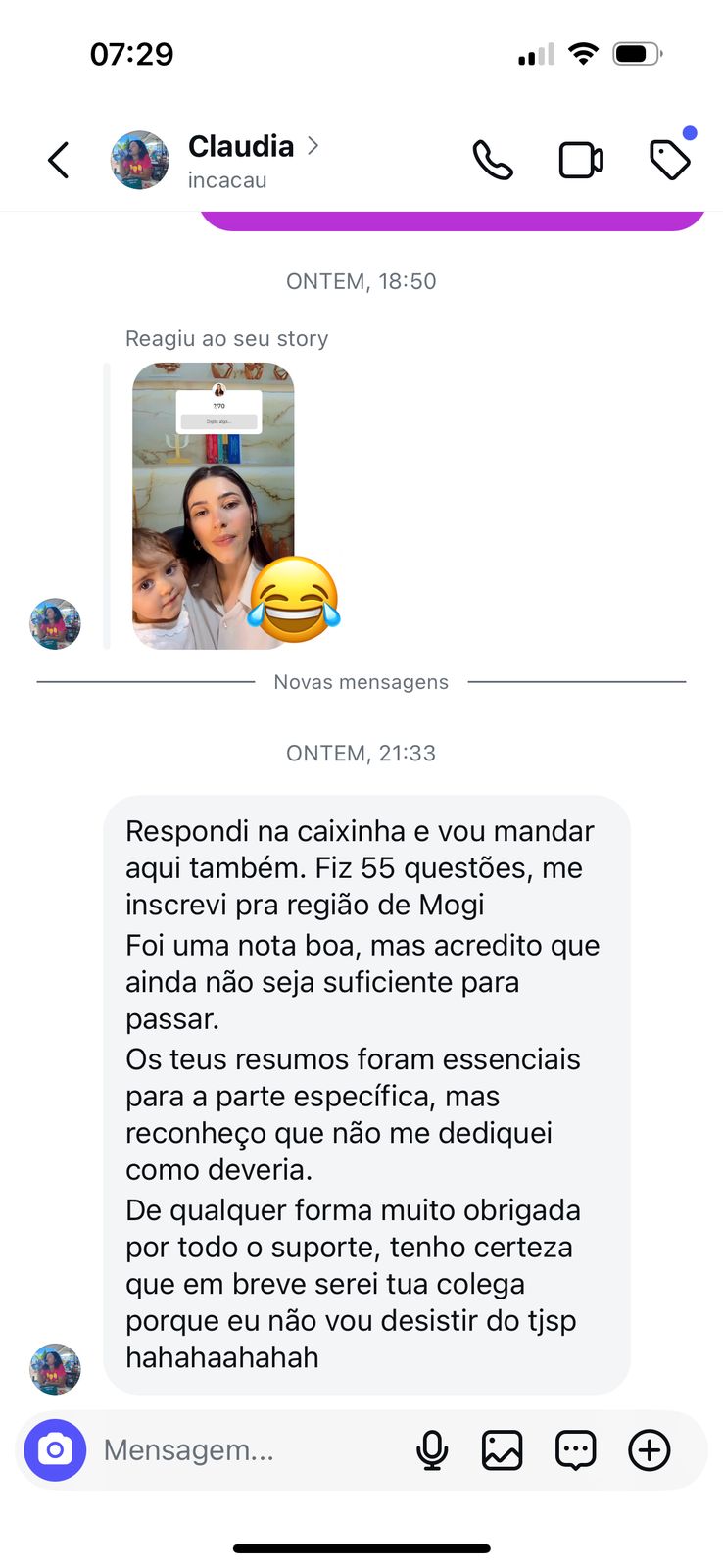The width and height of the screenshot is (723, 1568).
Task: Start a video call with Claudia
Action: coord(580,160)
